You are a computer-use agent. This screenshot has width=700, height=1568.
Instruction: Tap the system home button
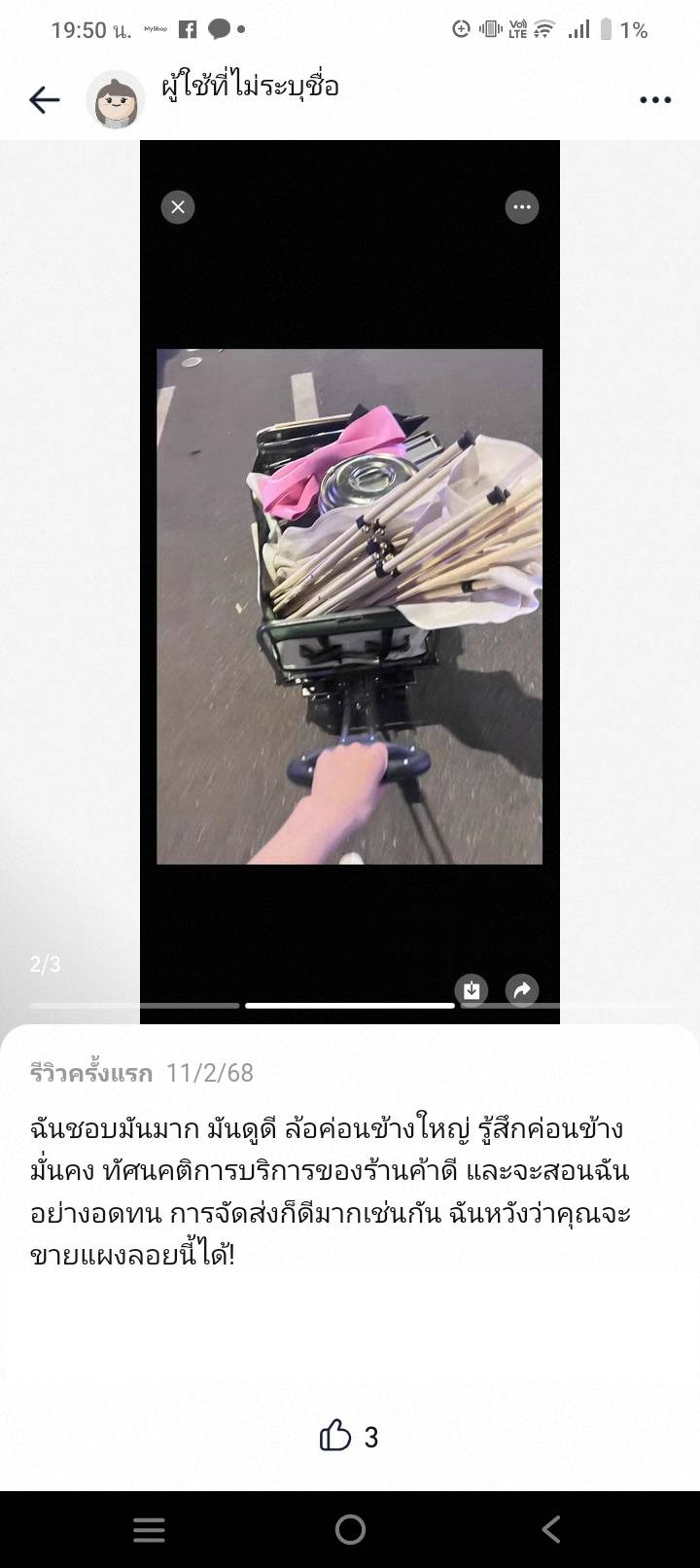point(350,1529)
